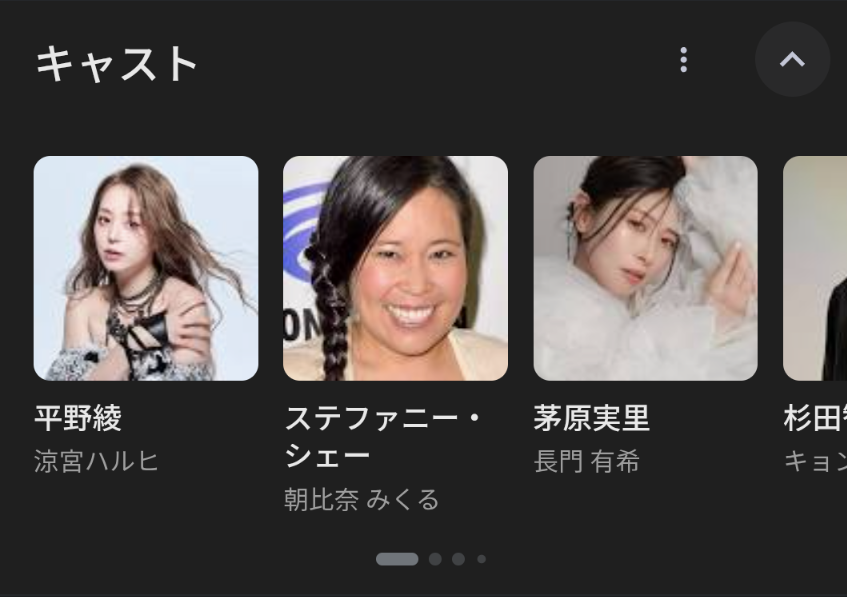View the cast card for 茅原実里
Image resolution: width=847 pixels, height=597 pixels.
coord(645,268)
